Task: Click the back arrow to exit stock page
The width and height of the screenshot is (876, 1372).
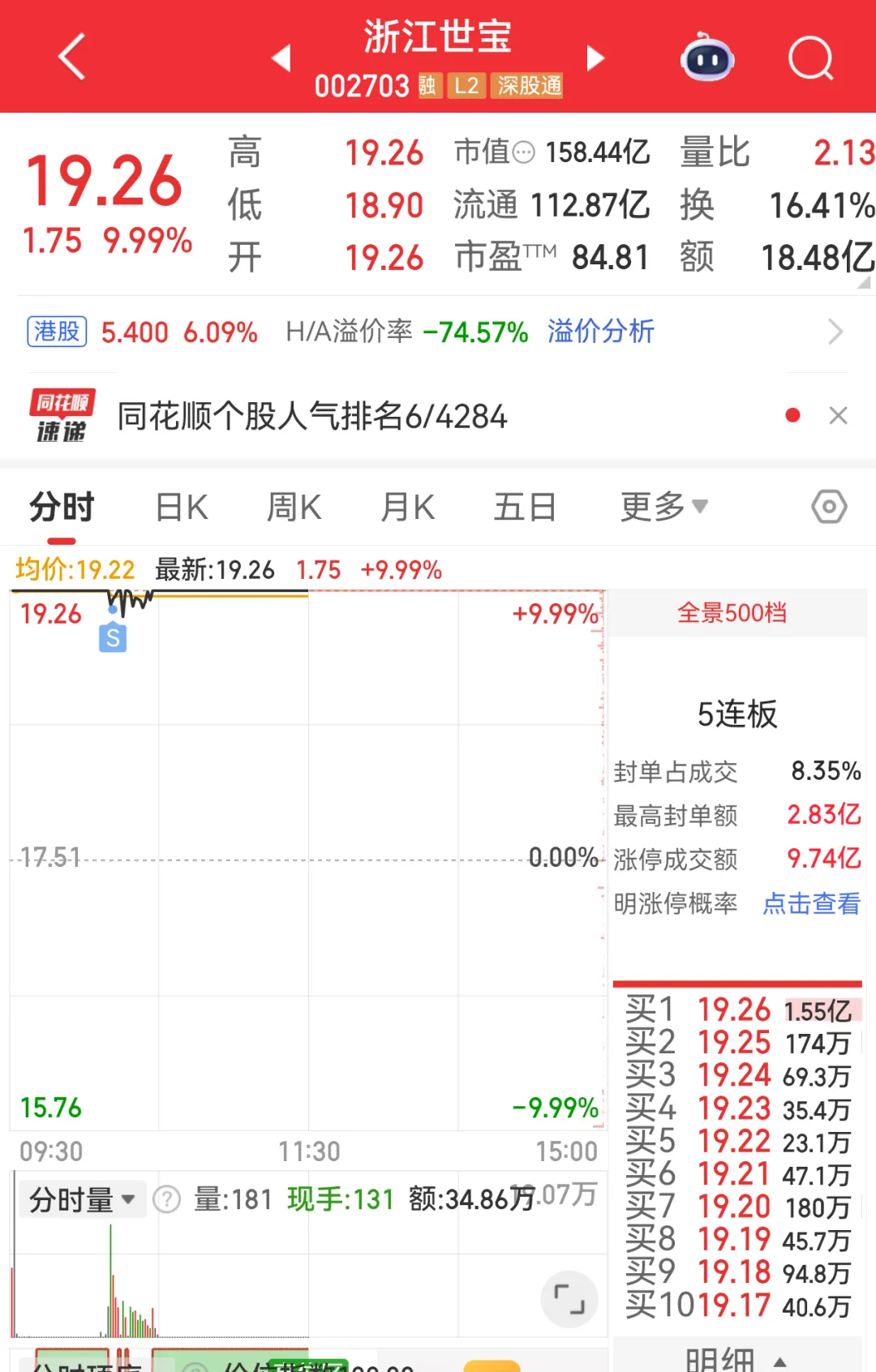Action: pos(71,57)
